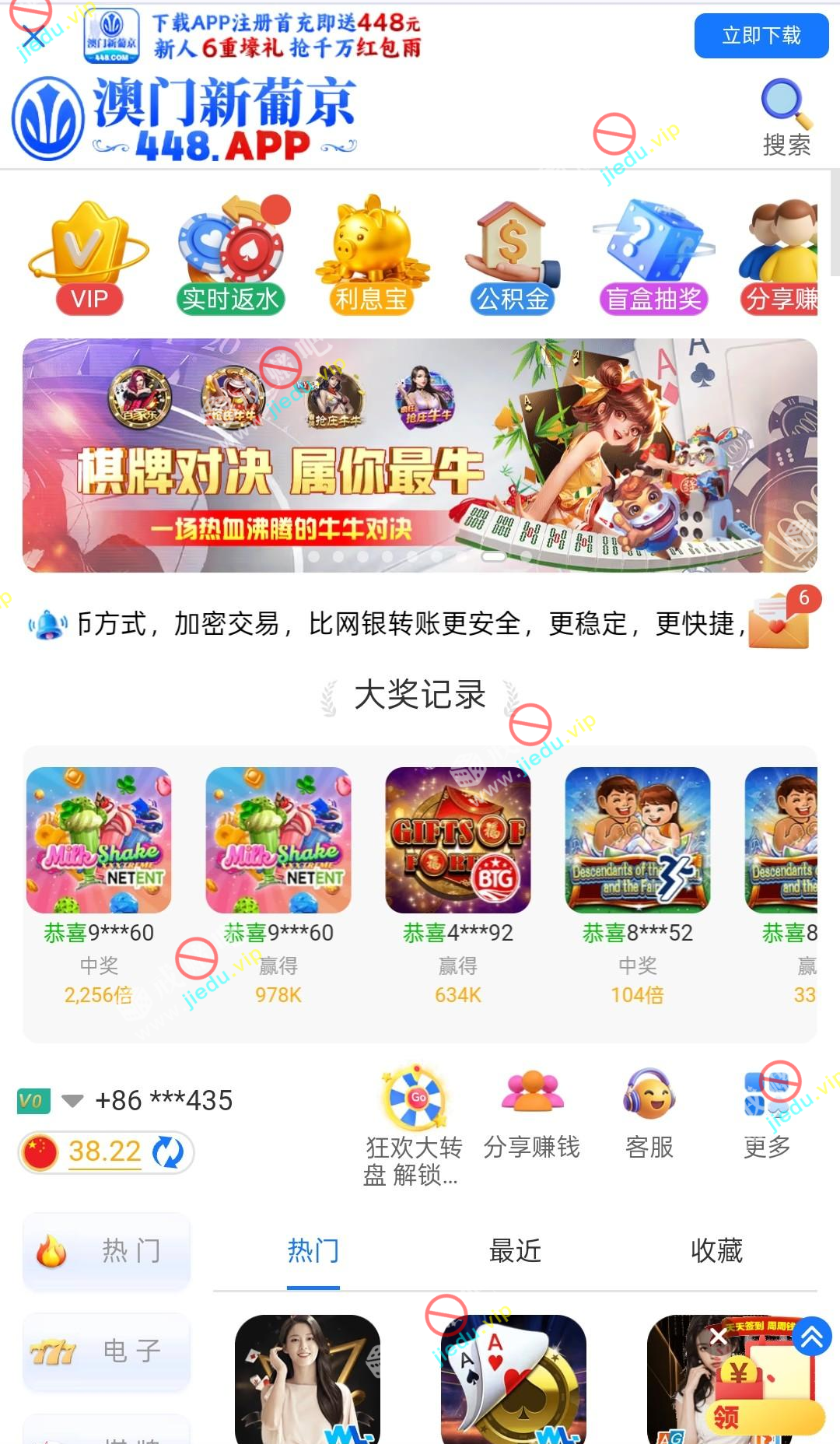The width and height of the screenshot is (840, 1444).
Task: Jump back to top with the up arrow
Action: tap(812, 1337)
